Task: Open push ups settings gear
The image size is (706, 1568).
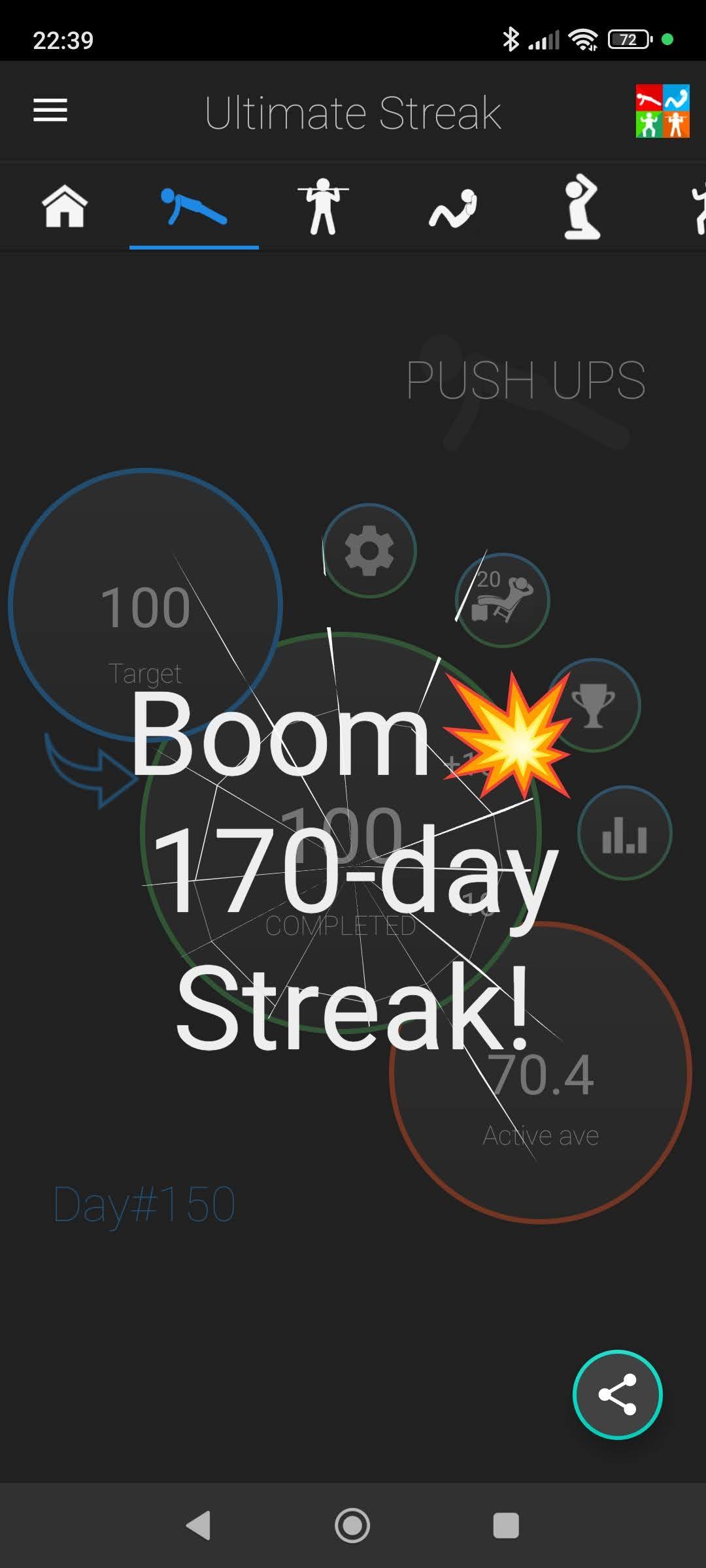Action: [x=369, y=551]
